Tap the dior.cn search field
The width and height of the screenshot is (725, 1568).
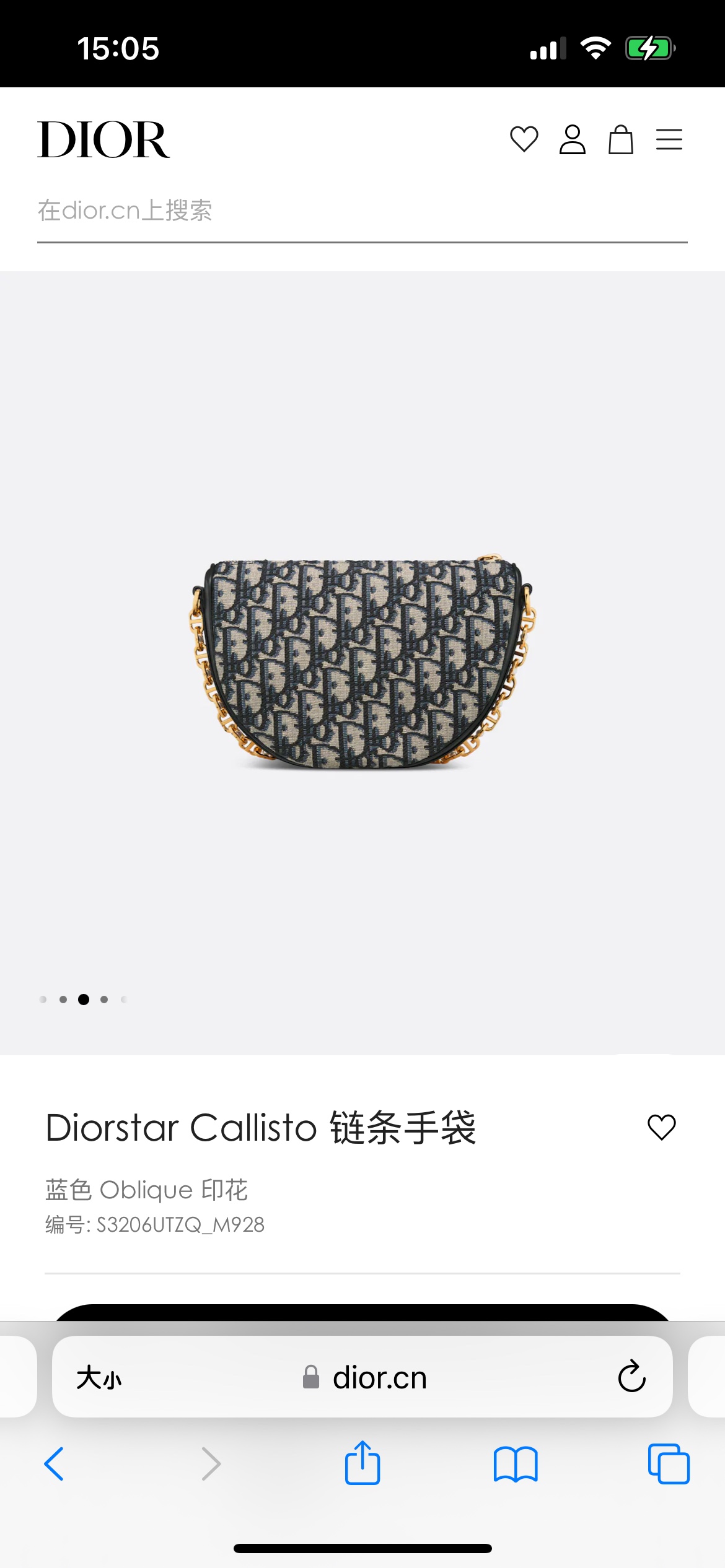(x=362, y=211)
